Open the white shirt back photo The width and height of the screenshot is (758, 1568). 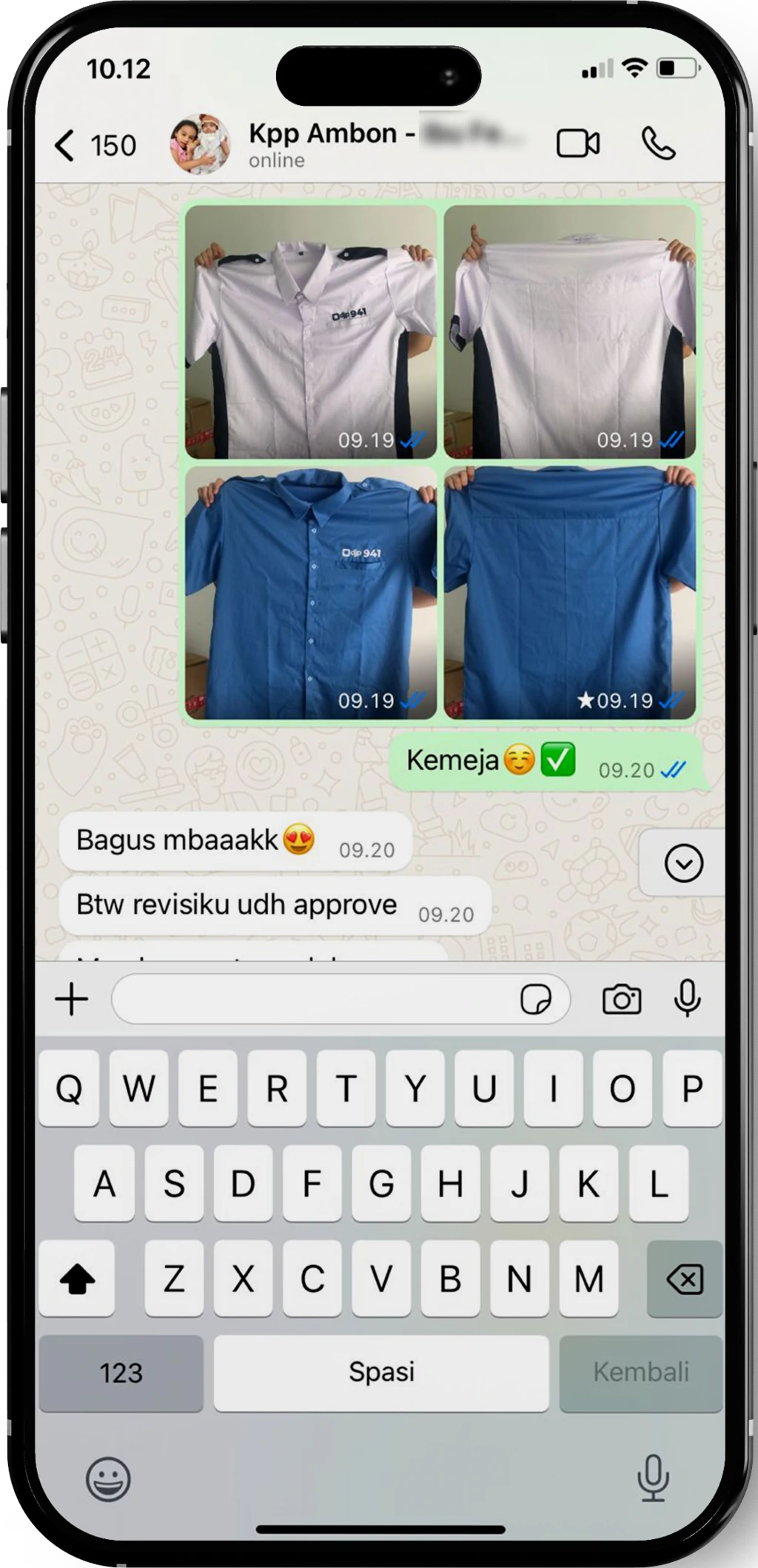click(x=570, y=331)
